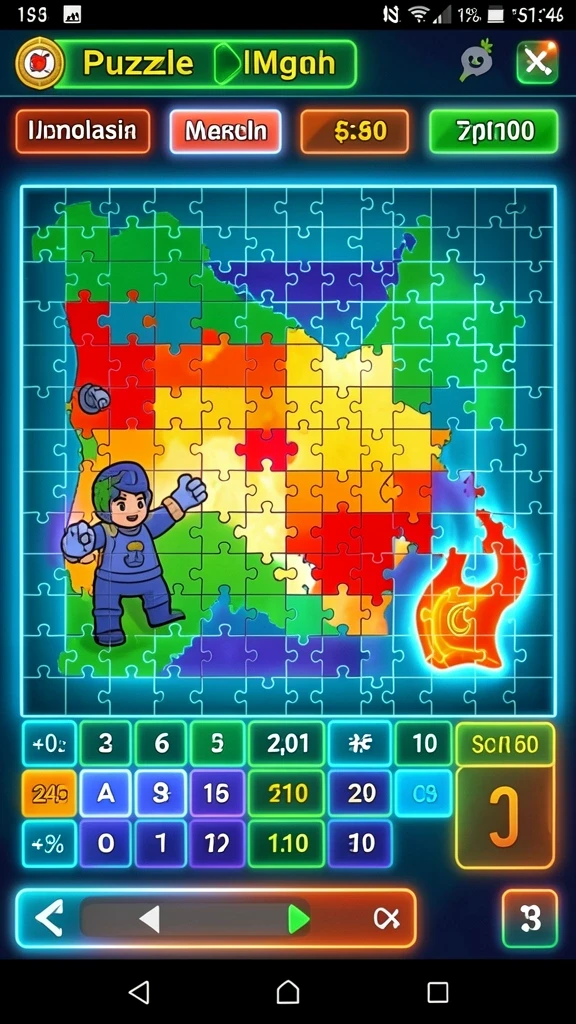The height and width of the screenshot is (1024, 576).
Task: Tap the tile labeled 20
Action: 359,793
